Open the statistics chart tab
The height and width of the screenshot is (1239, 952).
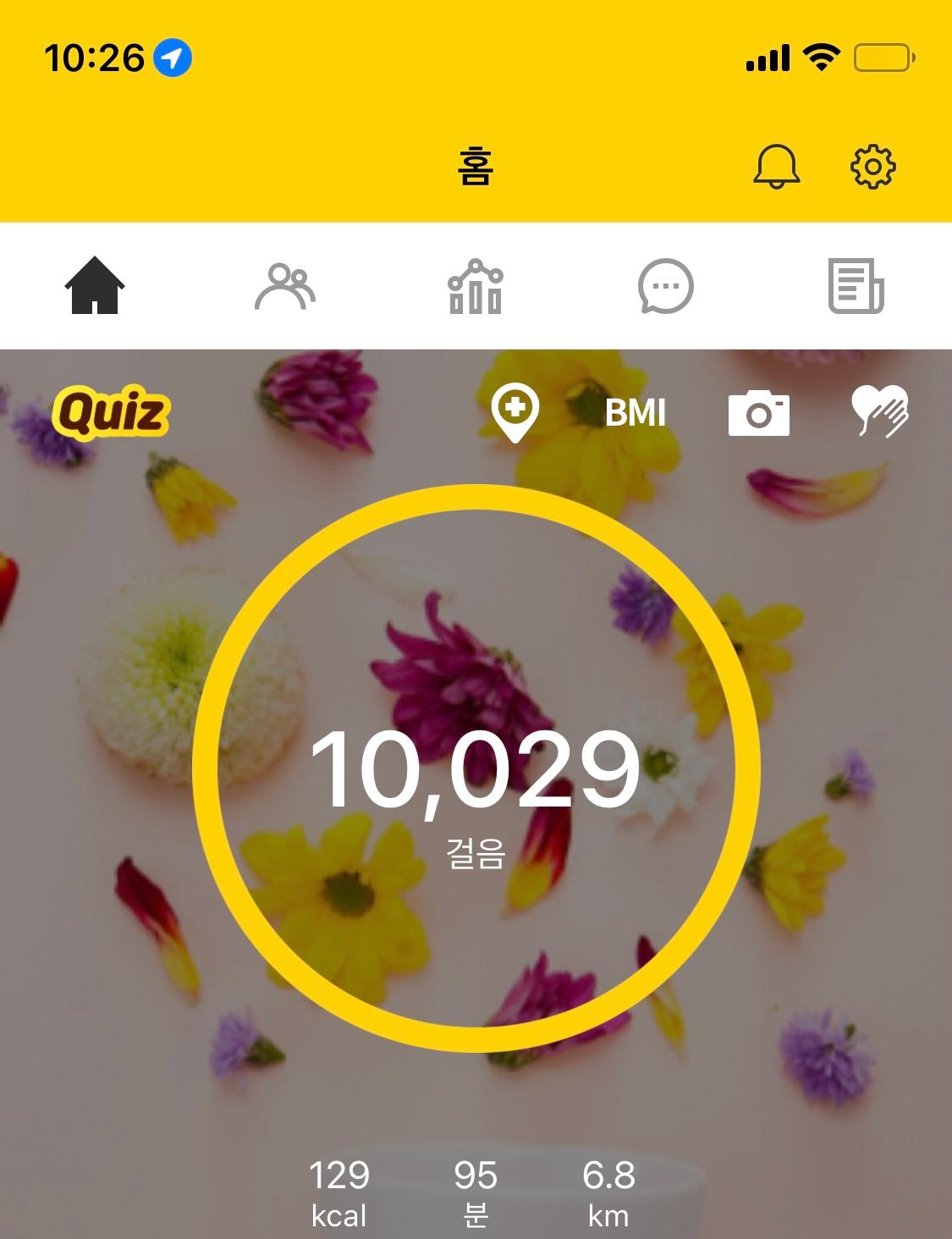[x=476, y=286]
